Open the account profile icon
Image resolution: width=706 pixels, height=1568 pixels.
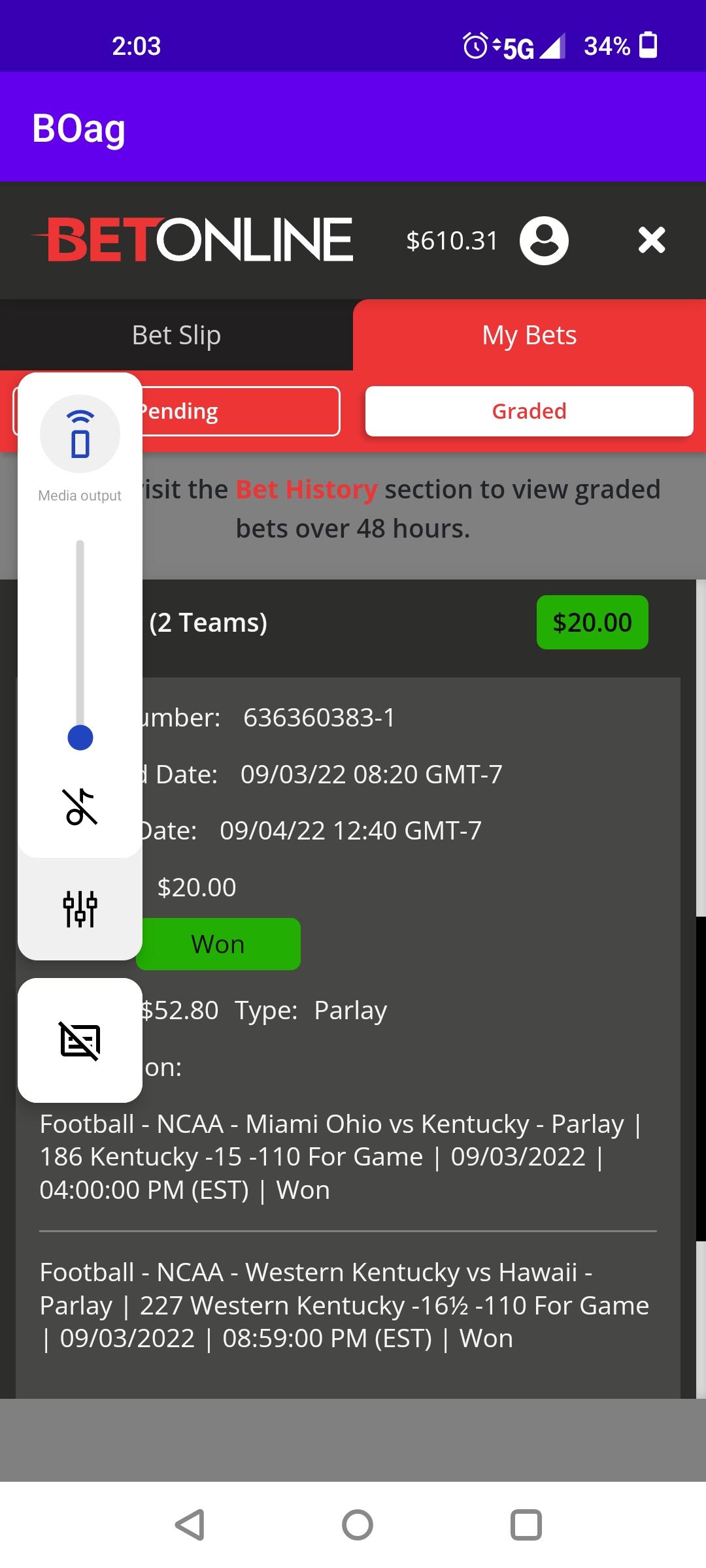tap(544, 240)
